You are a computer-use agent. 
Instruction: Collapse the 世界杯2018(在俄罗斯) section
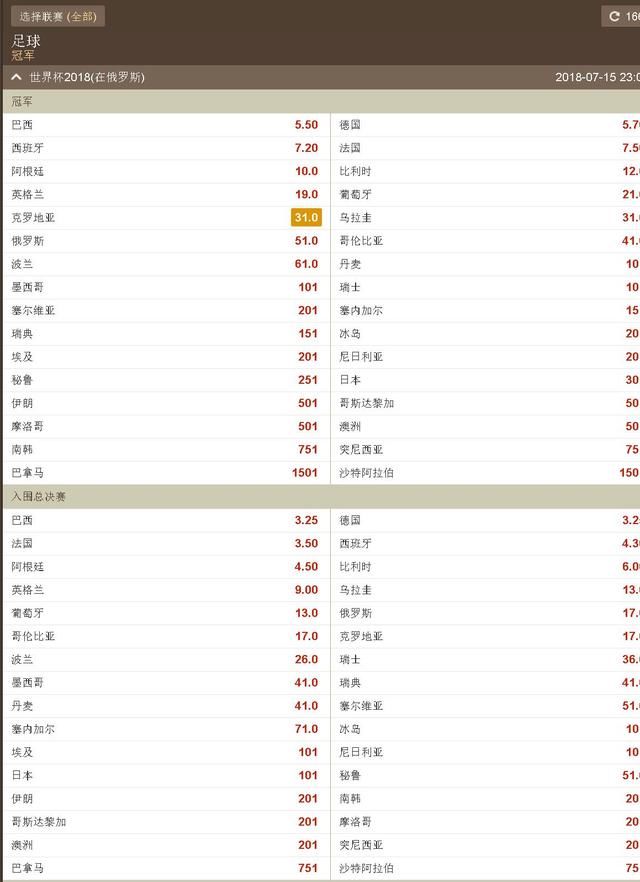(x=17, y=77)
